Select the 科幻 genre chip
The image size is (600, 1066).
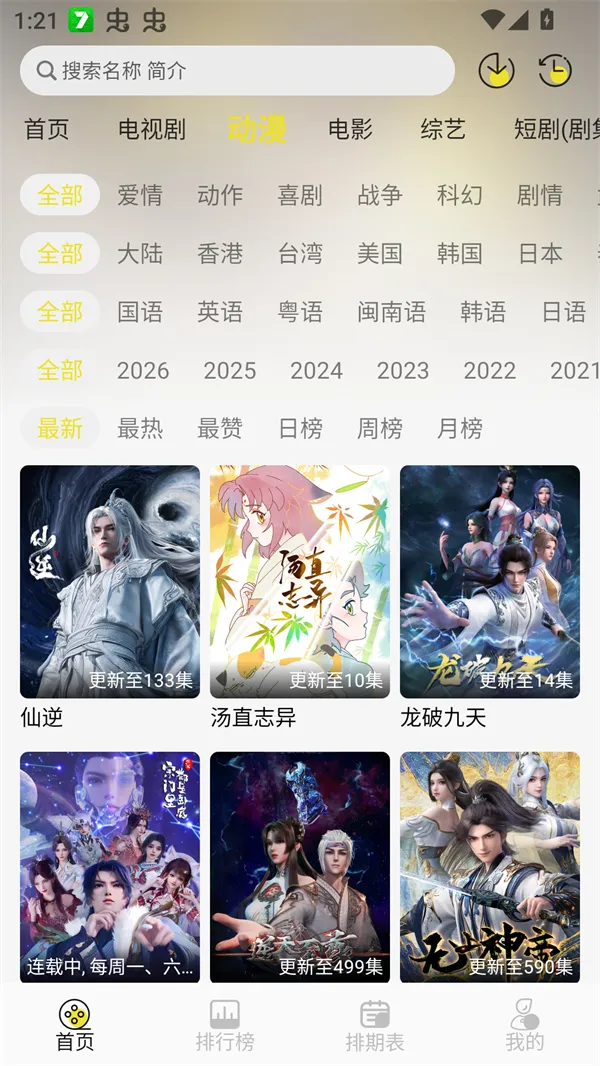click(460, 195)
